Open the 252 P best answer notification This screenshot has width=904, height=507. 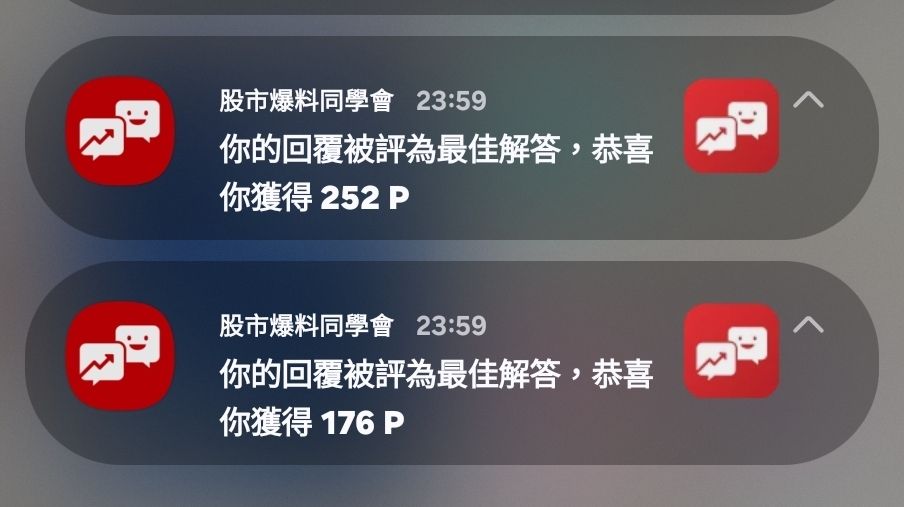tap(435, 150)
